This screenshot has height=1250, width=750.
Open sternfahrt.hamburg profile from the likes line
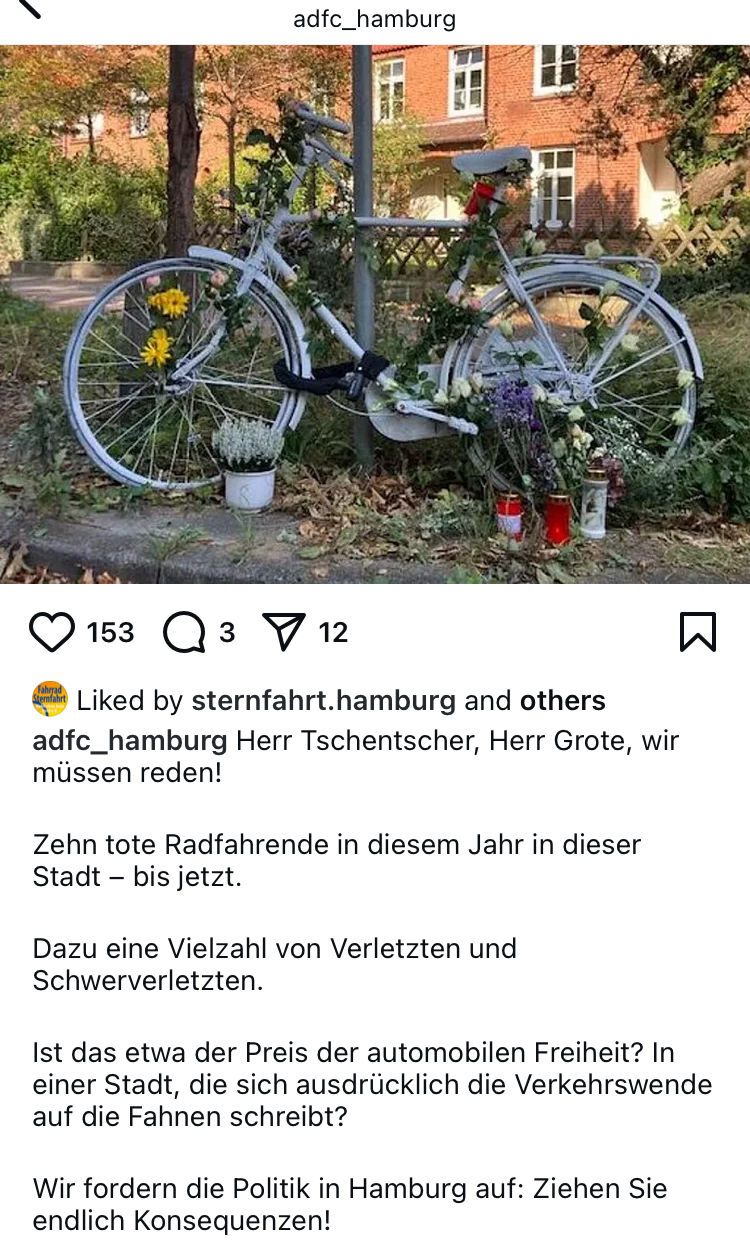click(x=323, y=700)
